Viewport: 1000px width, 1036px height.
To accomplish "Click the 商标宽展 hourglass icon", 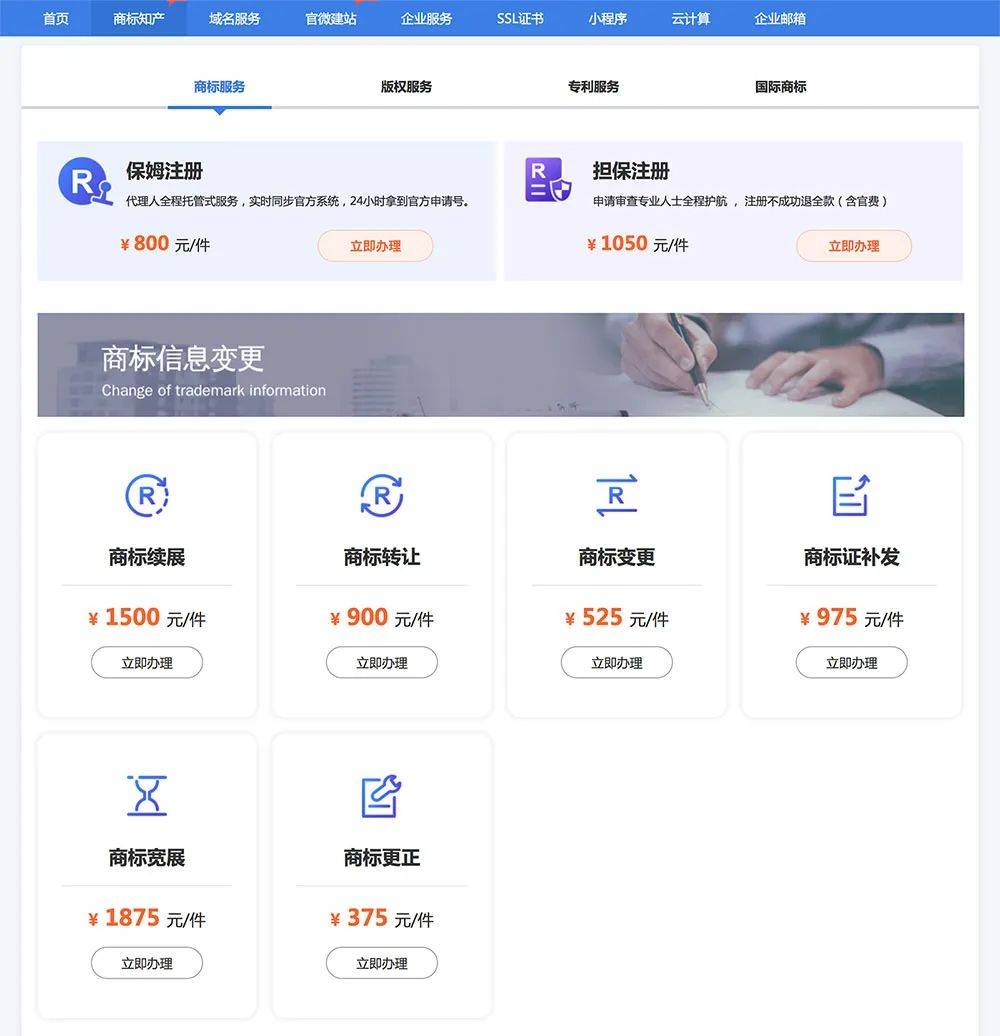I will (146, 793).
